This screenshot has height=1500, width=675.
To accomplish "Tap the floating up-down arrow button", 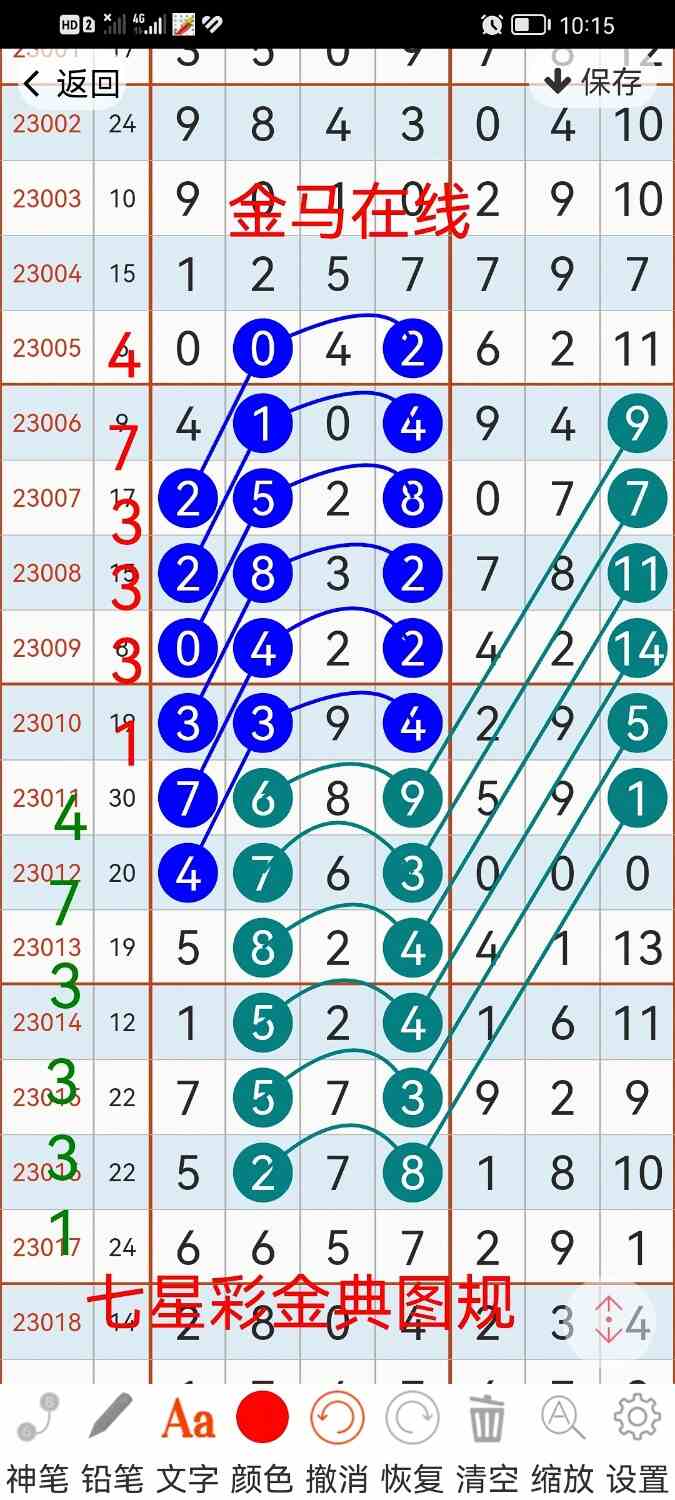I will click(x=610, y=1320).
